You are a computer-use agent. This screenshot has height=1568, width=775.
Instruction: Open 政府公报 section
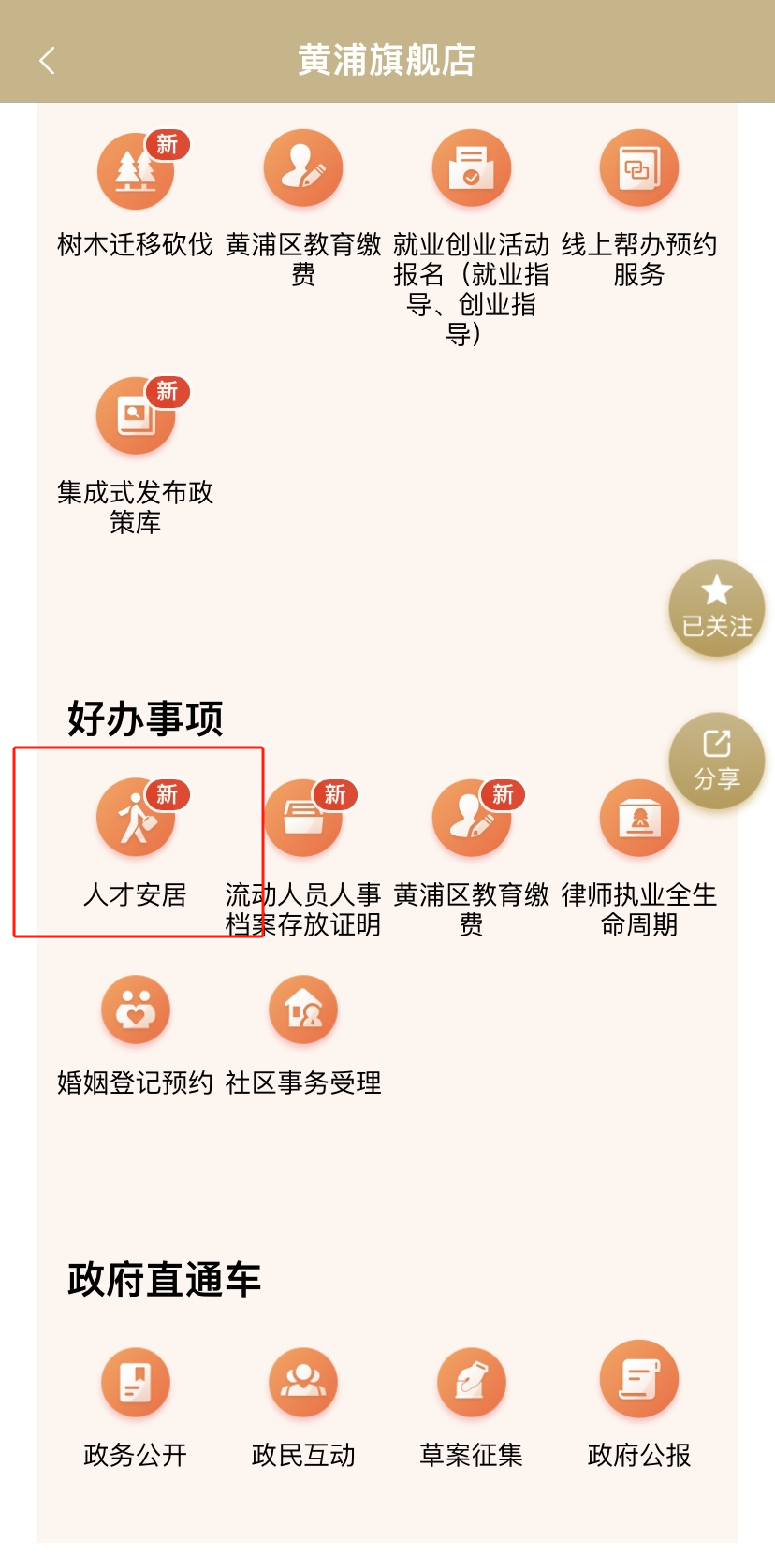638,1381
